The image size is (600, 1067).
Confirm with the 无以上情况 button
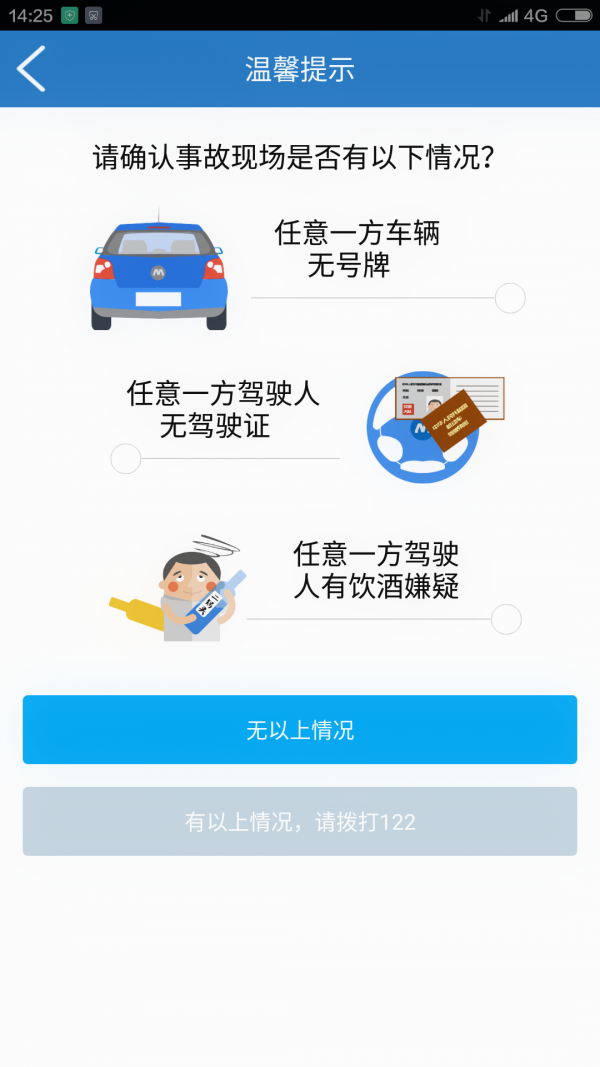point(300,730)
